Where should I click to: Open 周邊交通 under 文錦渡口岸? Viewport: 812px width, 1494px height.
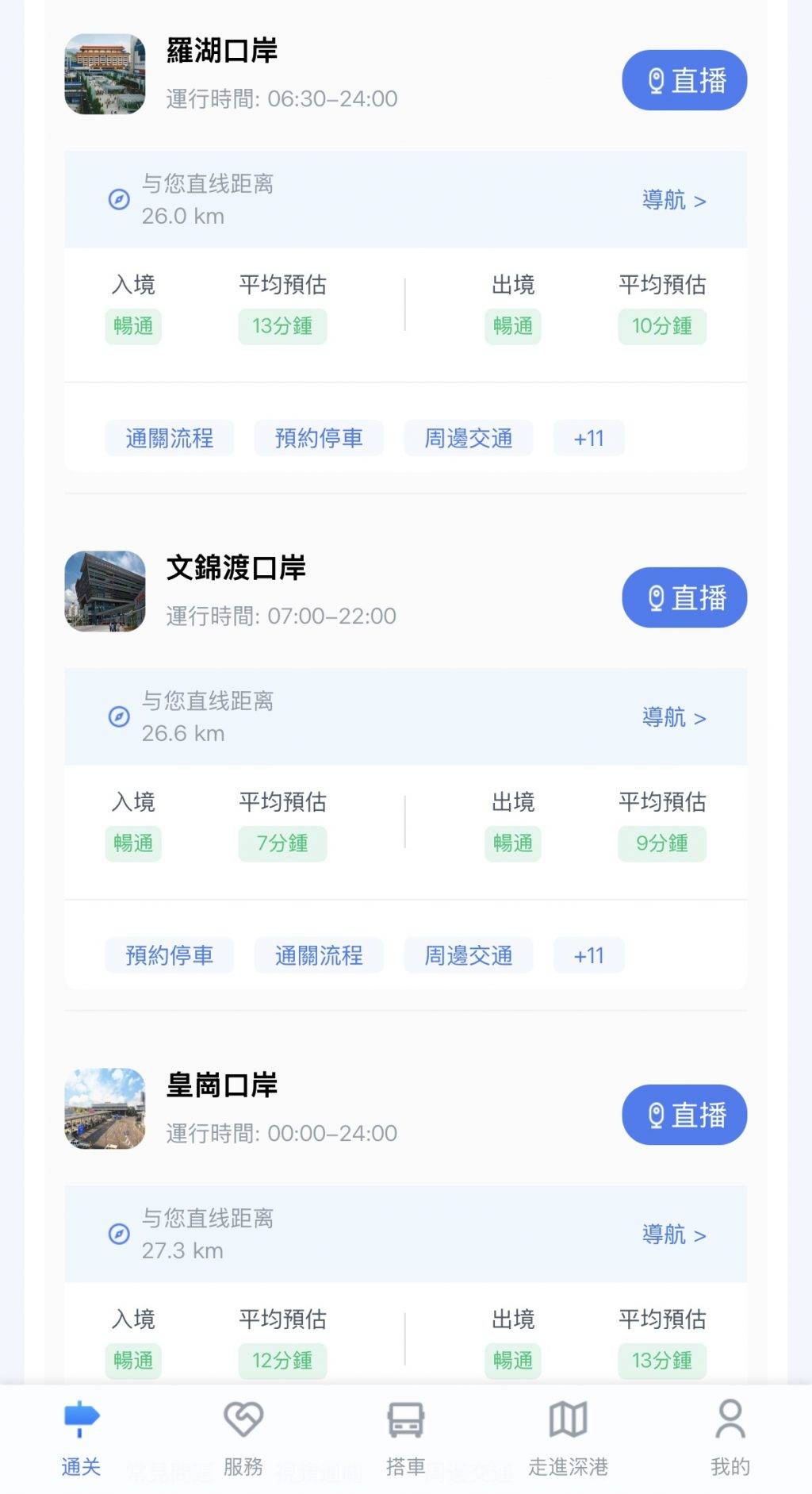(469, 955)
